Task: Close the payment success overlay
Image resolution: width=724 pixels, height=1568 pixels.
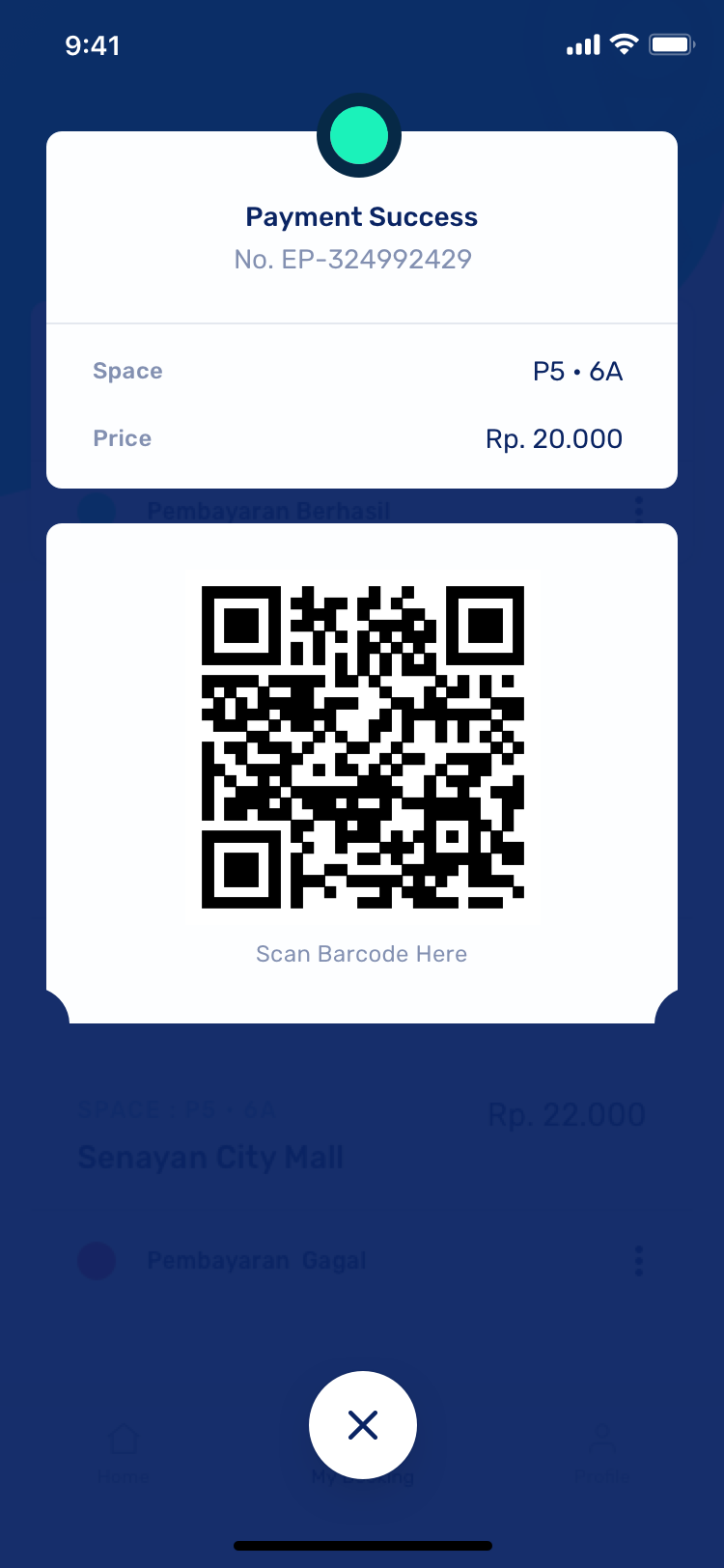Action: 362,1424
